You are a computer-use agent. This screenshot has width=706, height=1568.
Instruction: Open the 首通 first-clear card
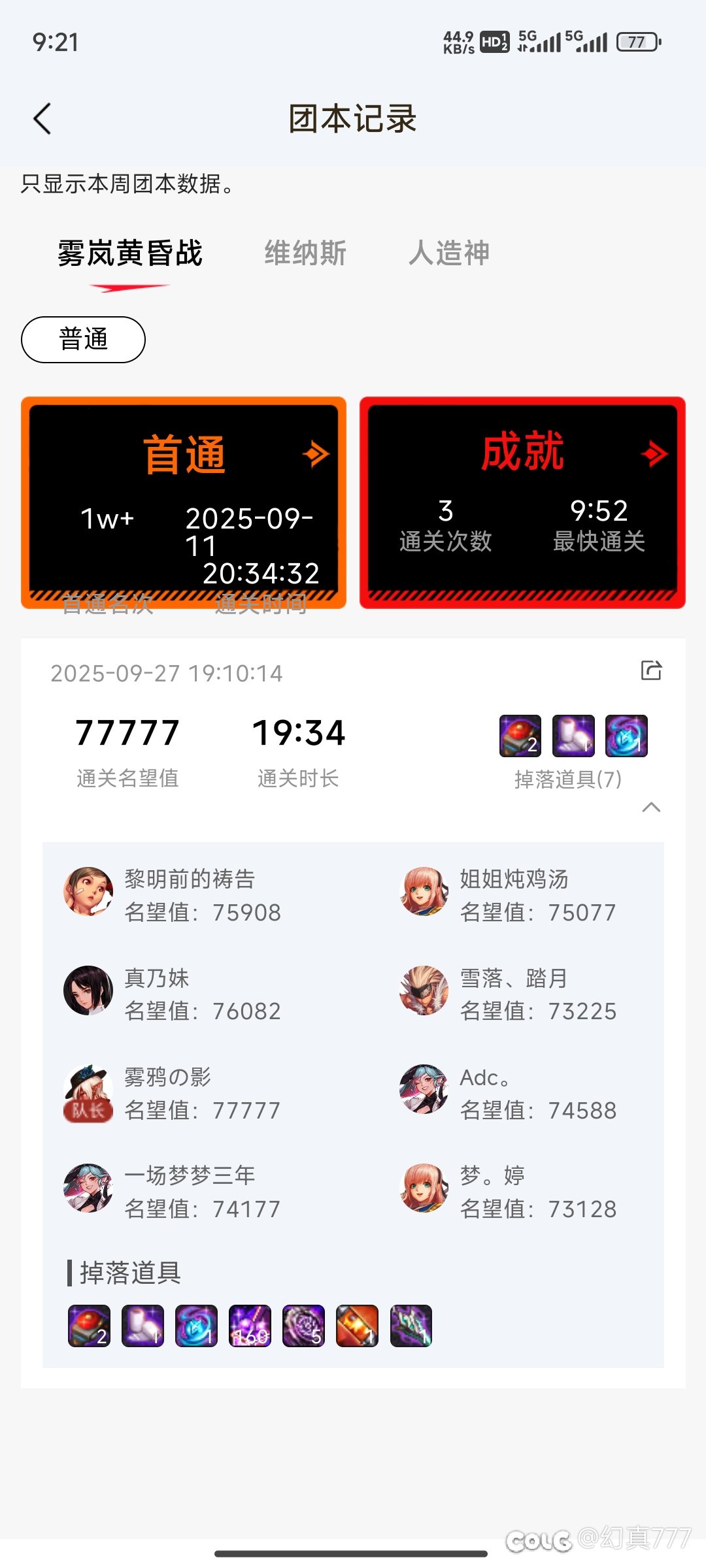coord(184,502)
